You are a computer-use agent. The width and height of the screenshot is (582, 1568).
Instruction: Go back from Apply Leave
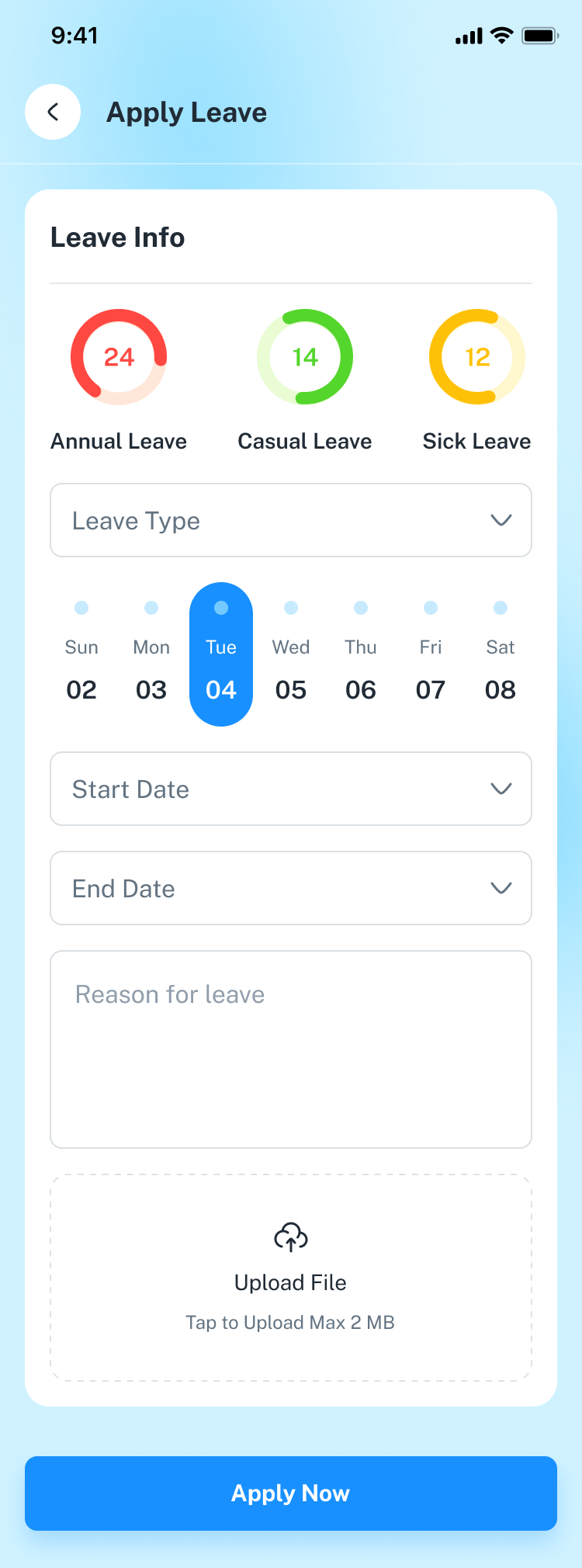[x=53, y=112]
